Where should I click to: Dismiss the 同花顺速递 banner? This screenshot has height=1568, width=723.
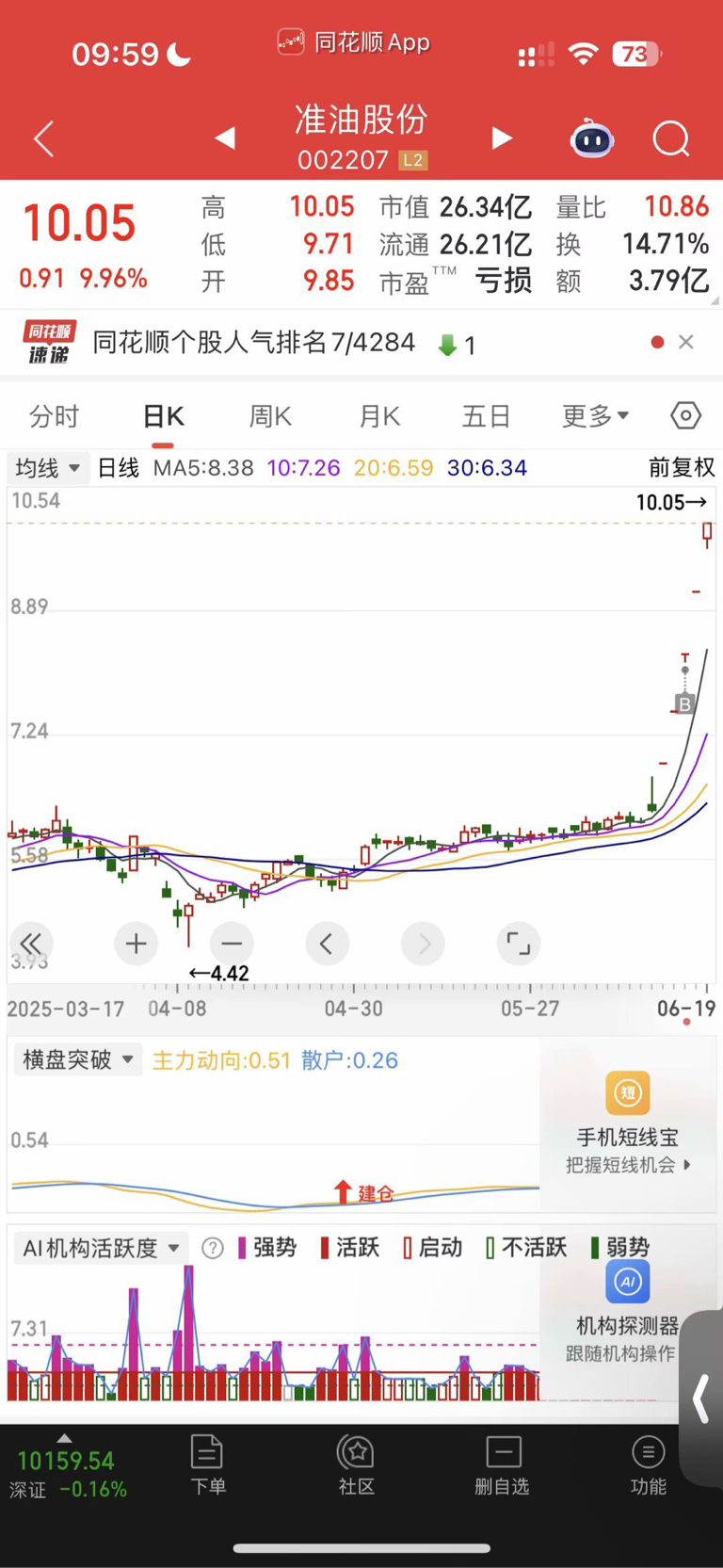point(686,342)
